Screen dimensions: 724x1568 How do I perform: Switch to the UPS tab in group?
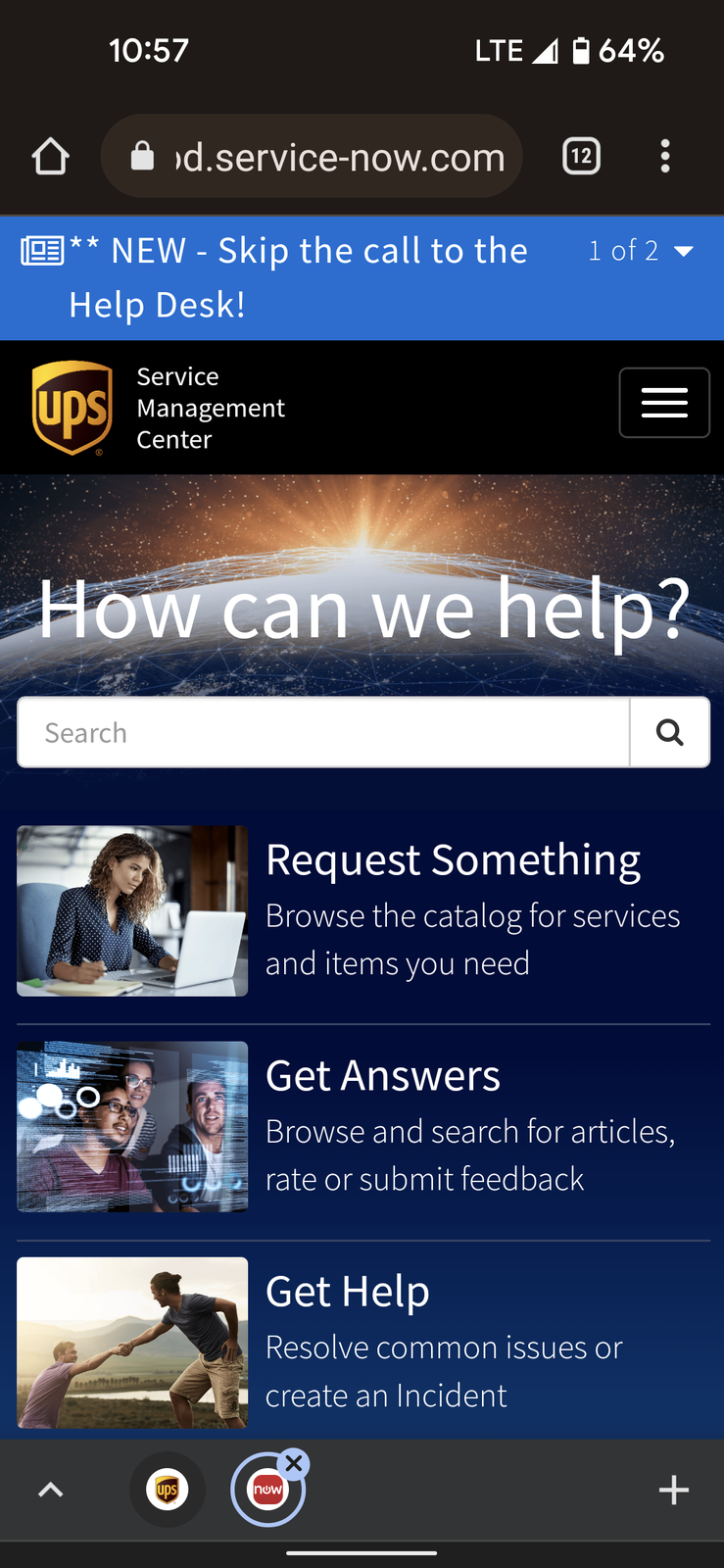point(168,1490)
